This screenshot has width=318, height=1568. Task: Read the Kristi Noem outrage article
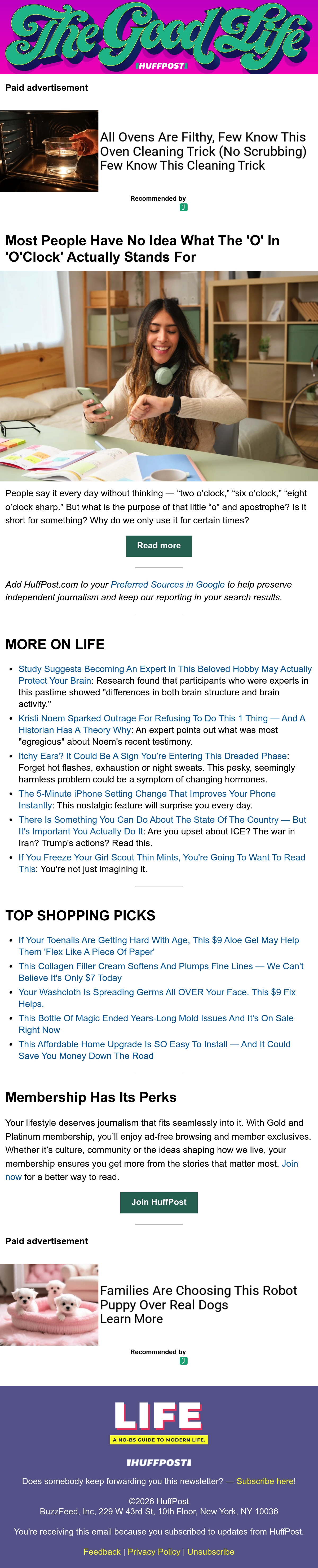[162, 724]
